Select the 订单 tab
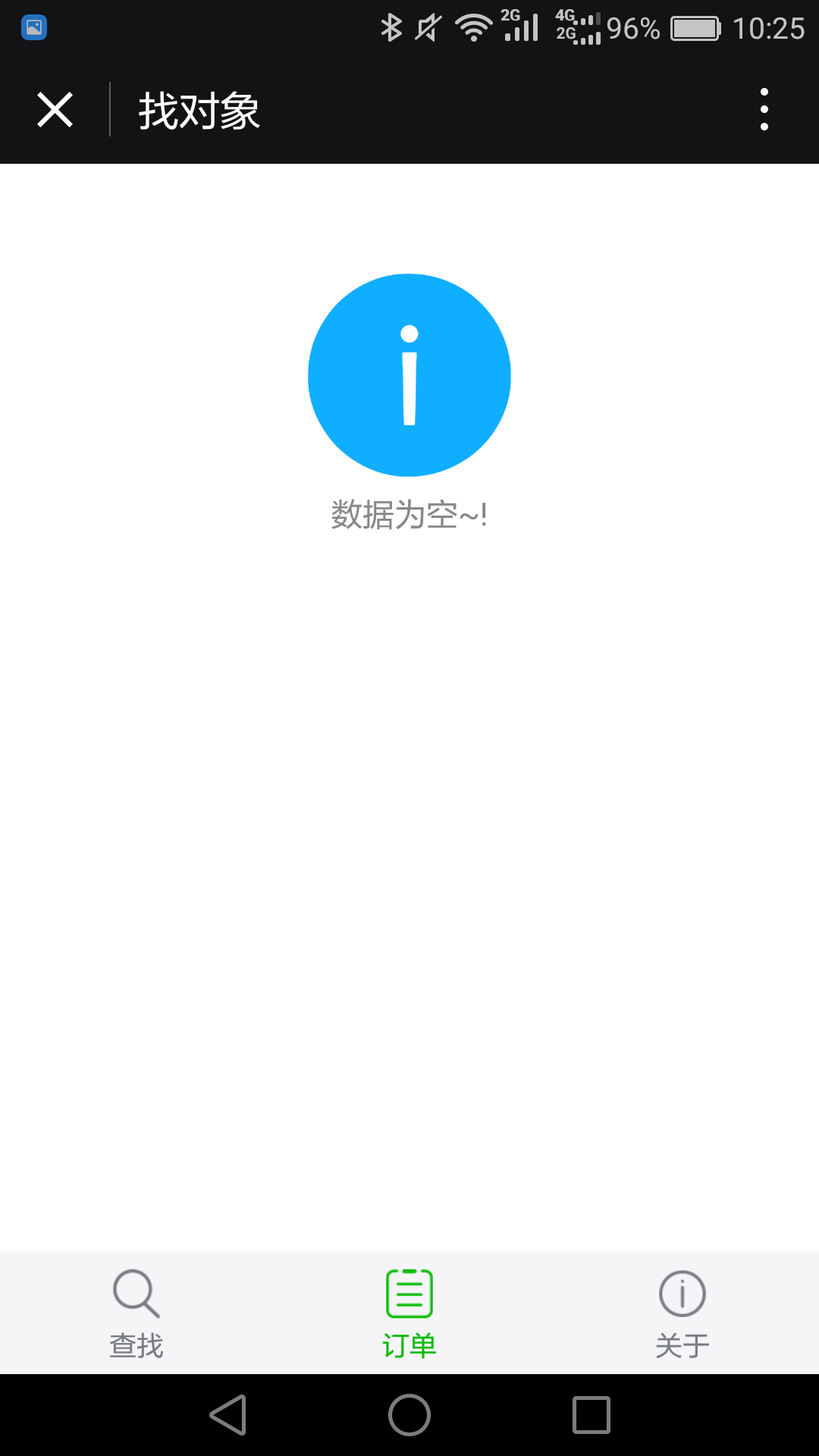819x1456 pixels. click(x=409, y=1313)
